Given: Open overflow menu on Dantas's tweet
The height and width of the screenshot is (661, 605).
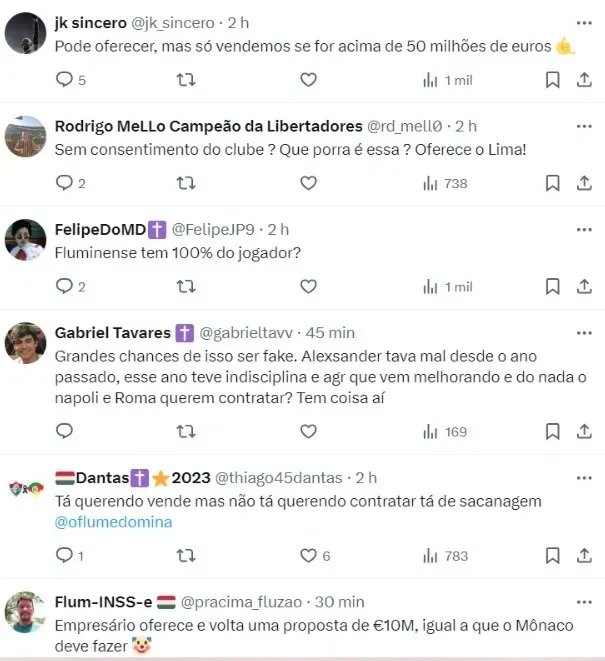Looking at the screenshot, I should point(583,477).
